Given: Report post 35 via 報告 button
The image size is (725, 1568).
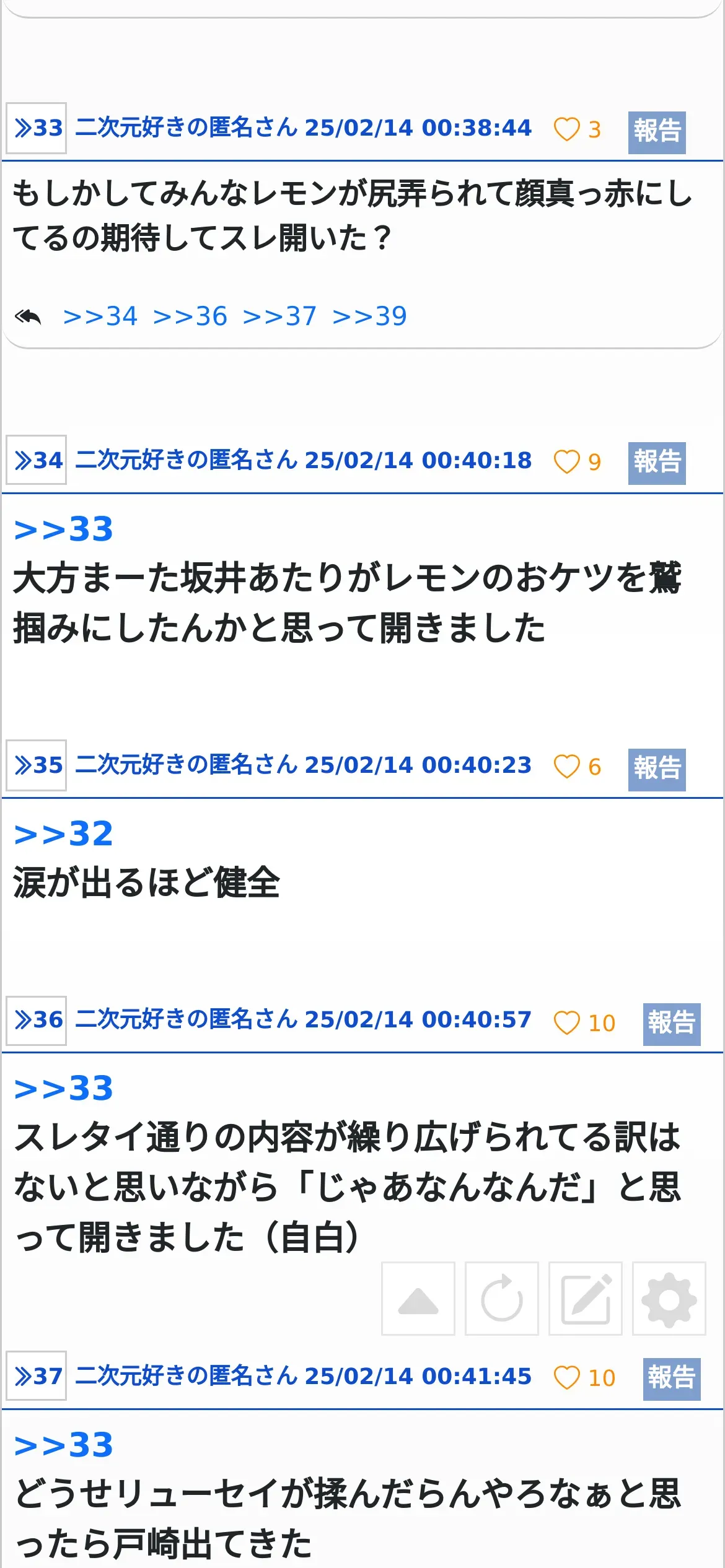Looking at the screenshot, I should (x=657, y=770).
